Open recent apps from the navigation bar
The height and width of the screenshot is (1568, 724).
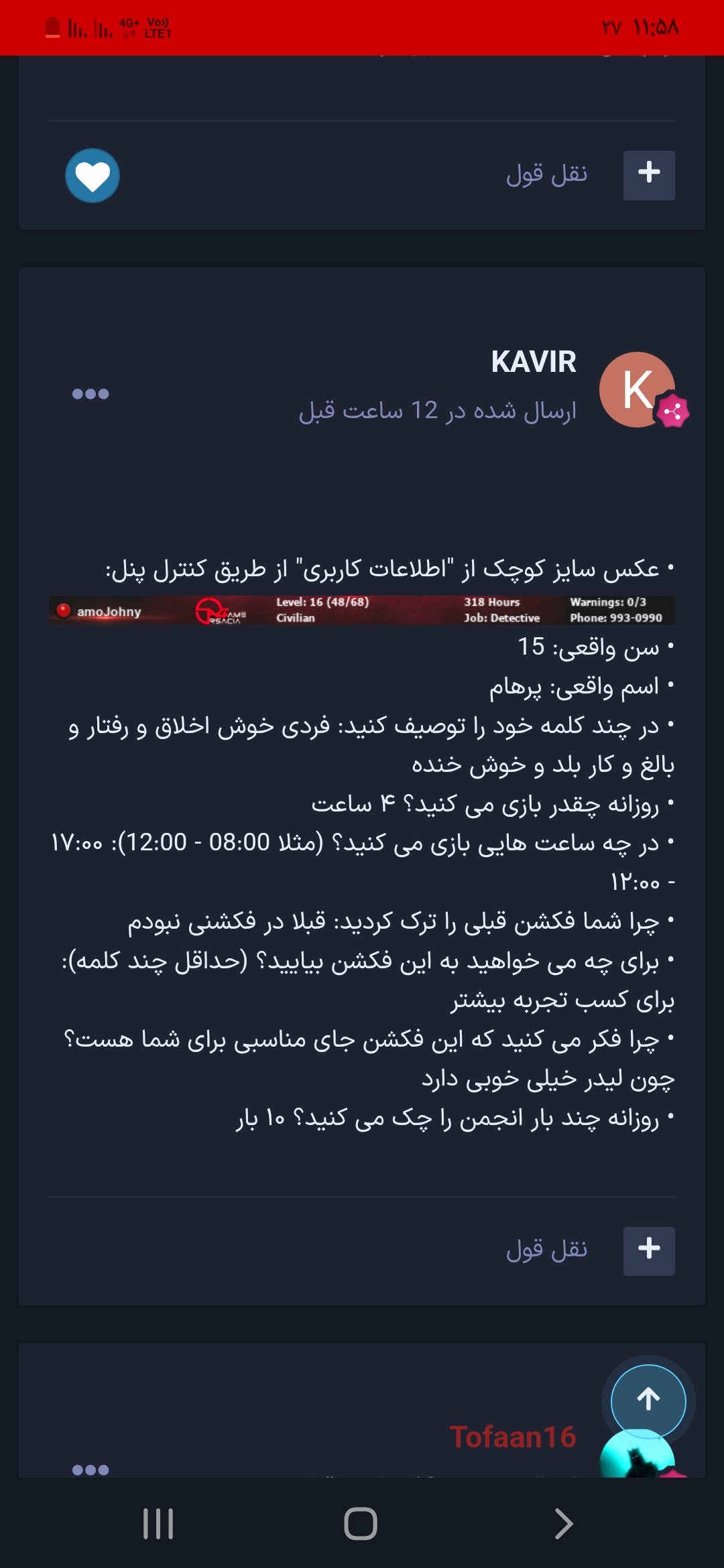[158, 1524]
